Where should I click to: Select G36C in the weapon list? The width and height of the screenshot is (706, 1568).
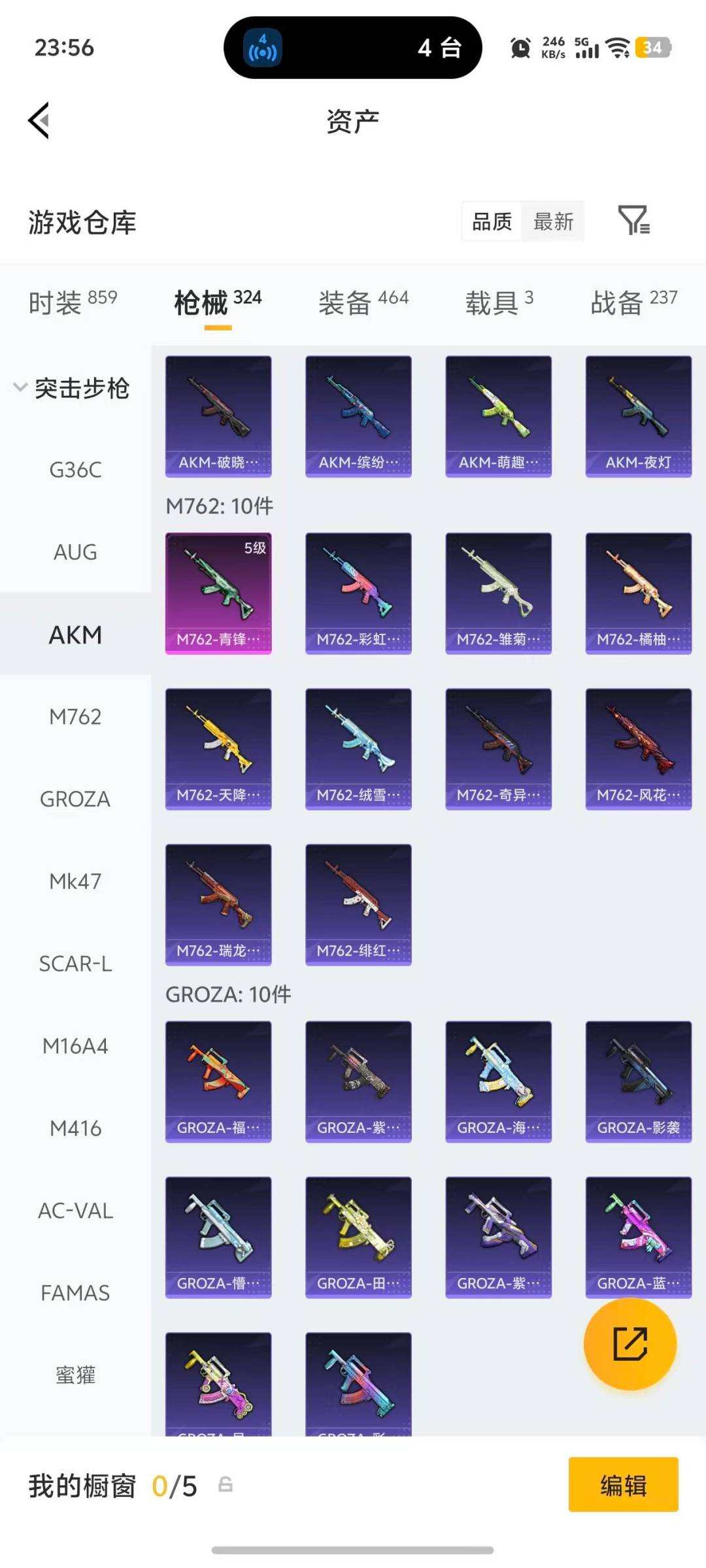75,470
